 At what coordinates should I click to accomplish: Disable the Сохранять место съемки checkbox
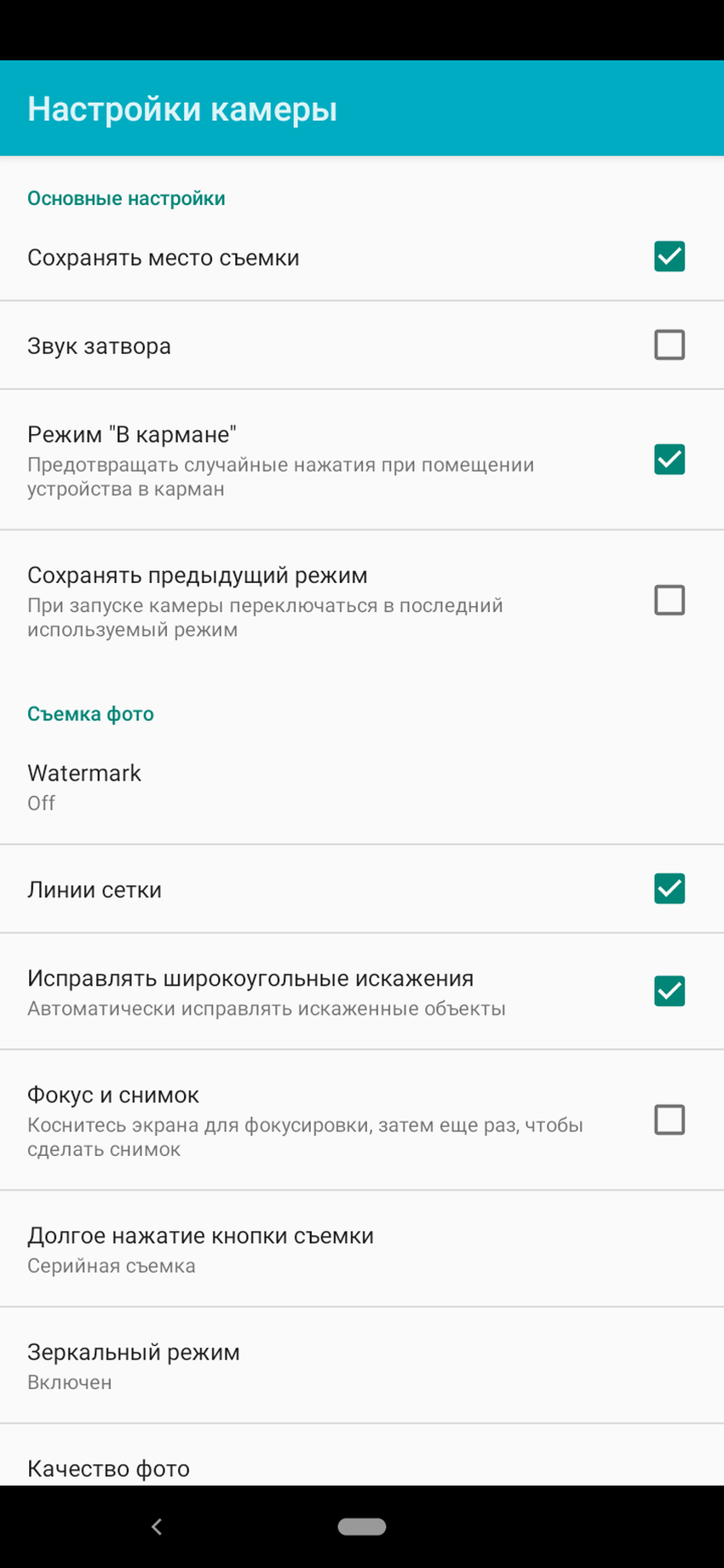coord(669,256)
